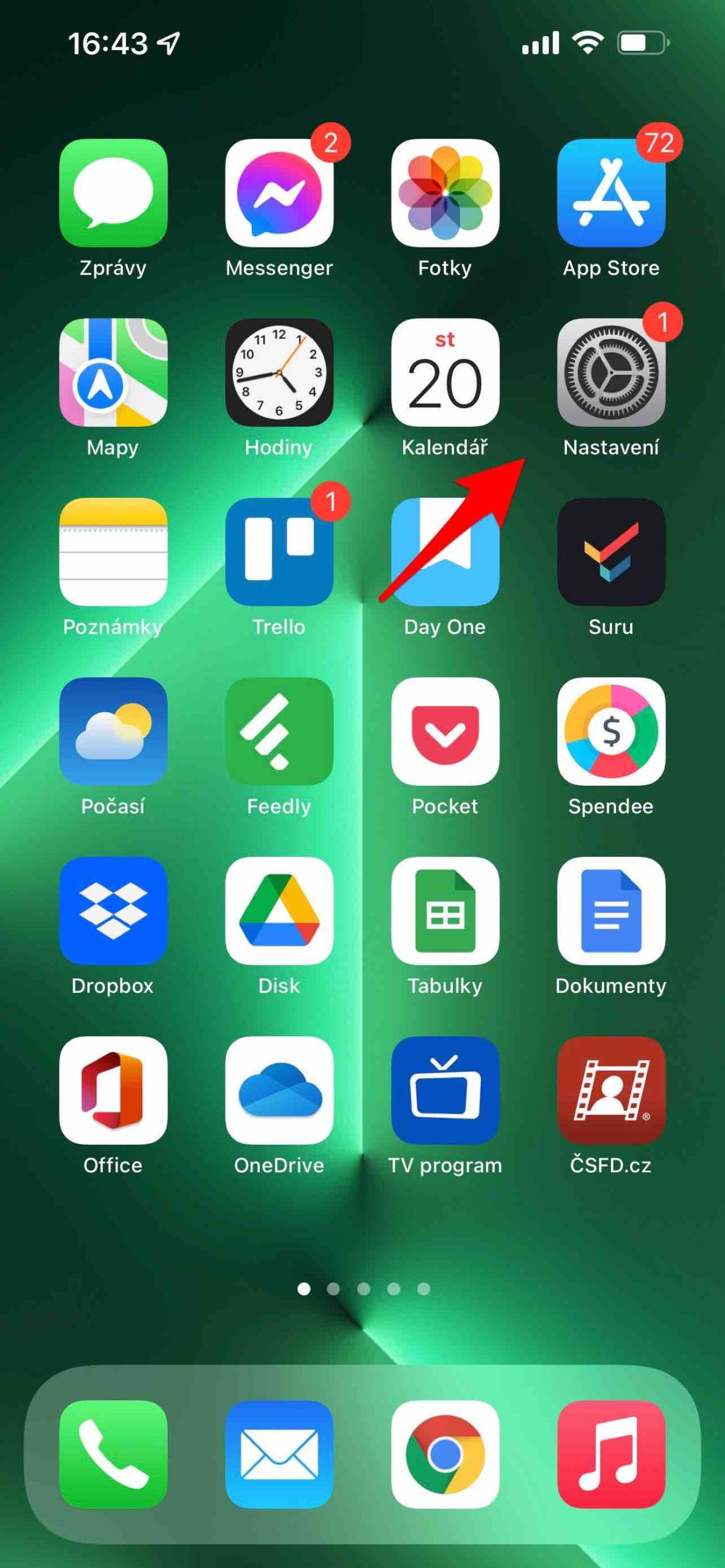
Task: Launch the Messenger app
Action: (279, 193)
